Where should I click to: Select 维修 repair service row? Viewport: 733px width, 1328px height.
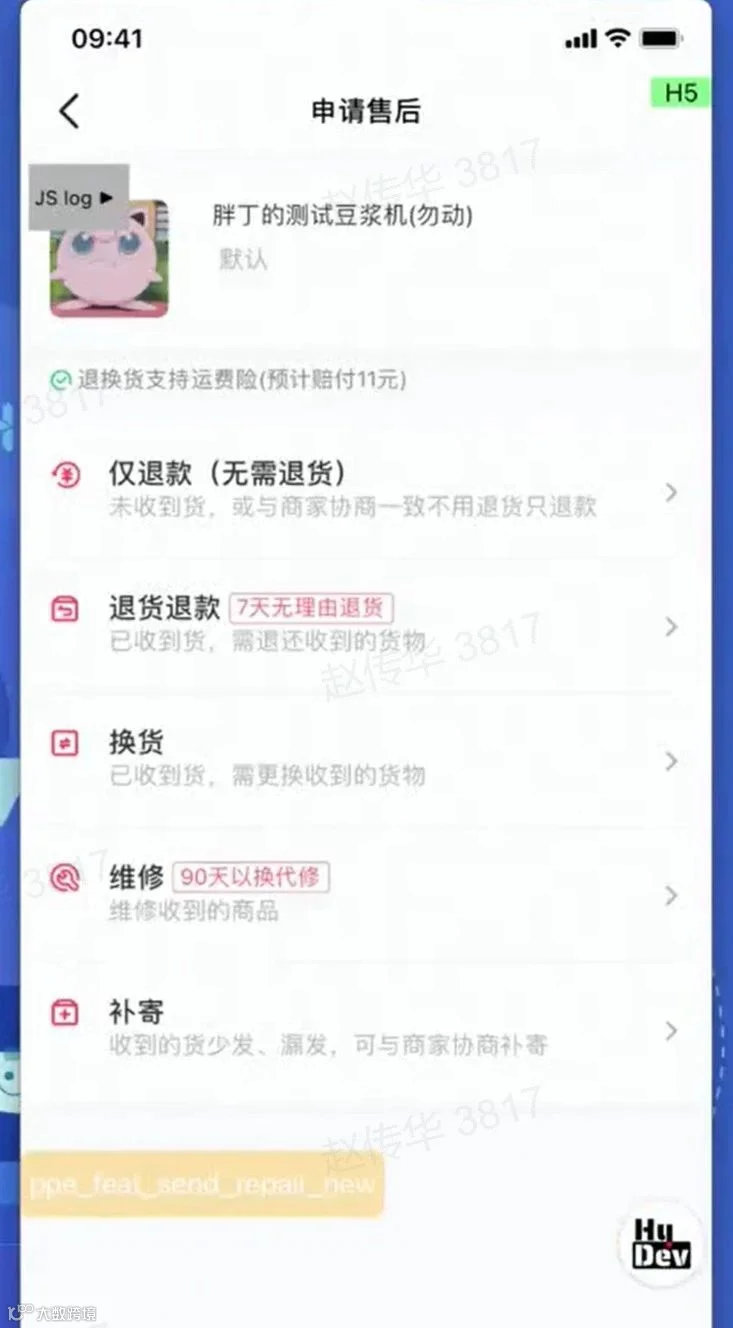365,894
